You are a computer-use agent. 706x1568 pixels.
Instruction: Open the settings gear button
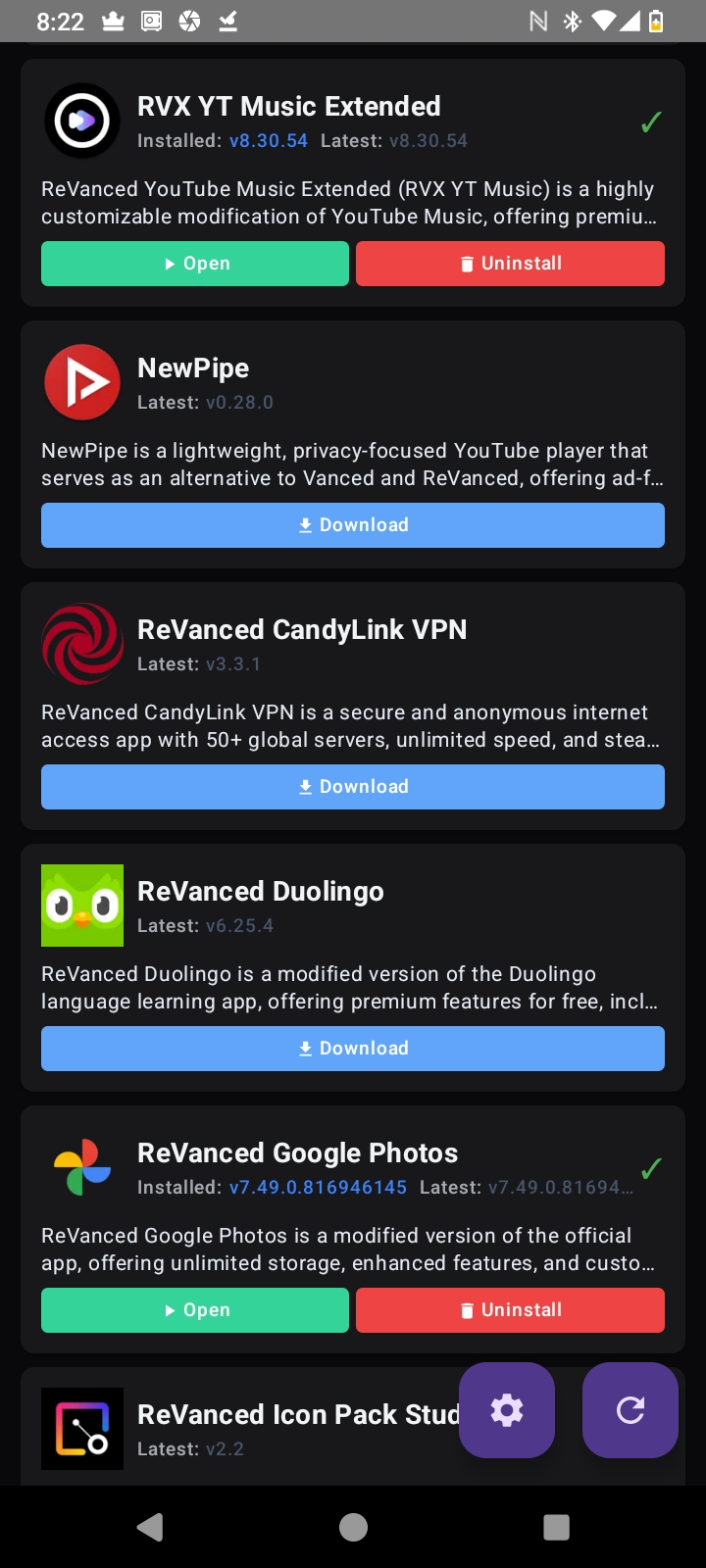[507, 1410]
